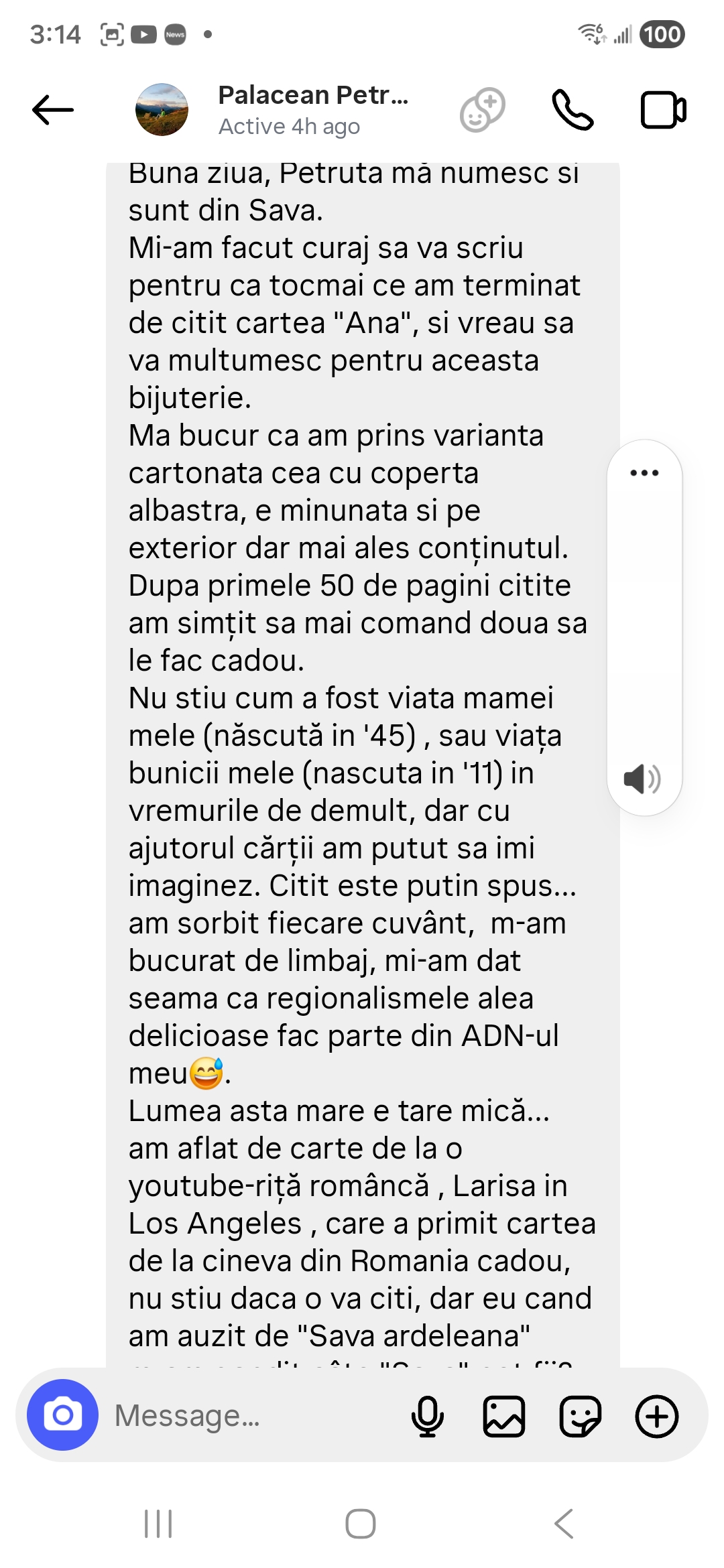Start a video call
This screenshot has width=724, height=1568.
663,110
